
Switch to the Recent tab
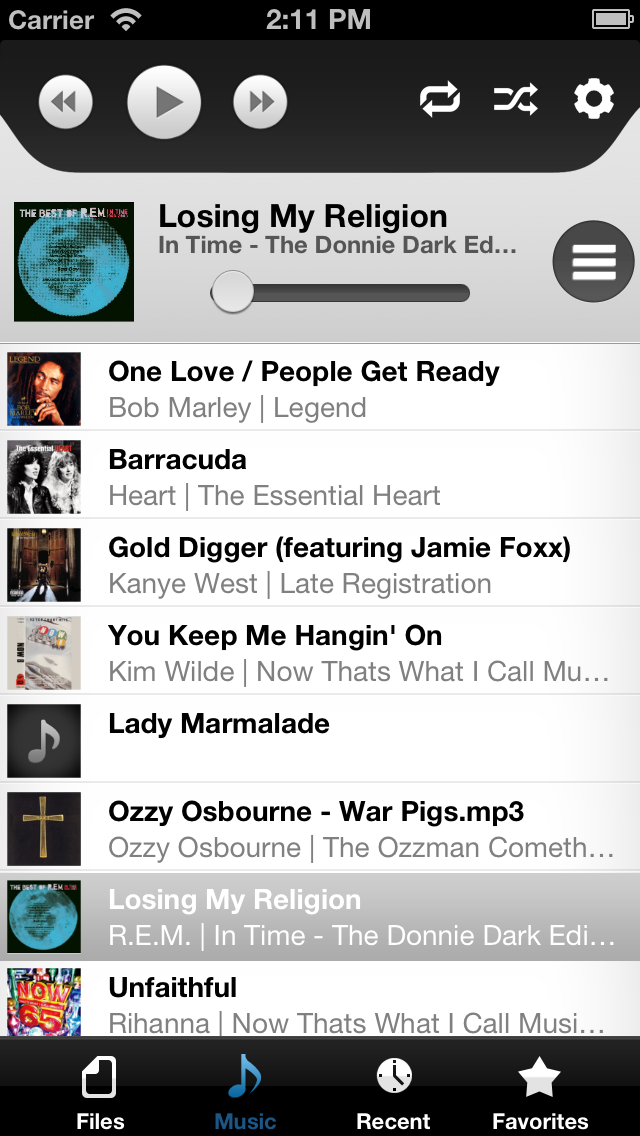pos(394,1092)
